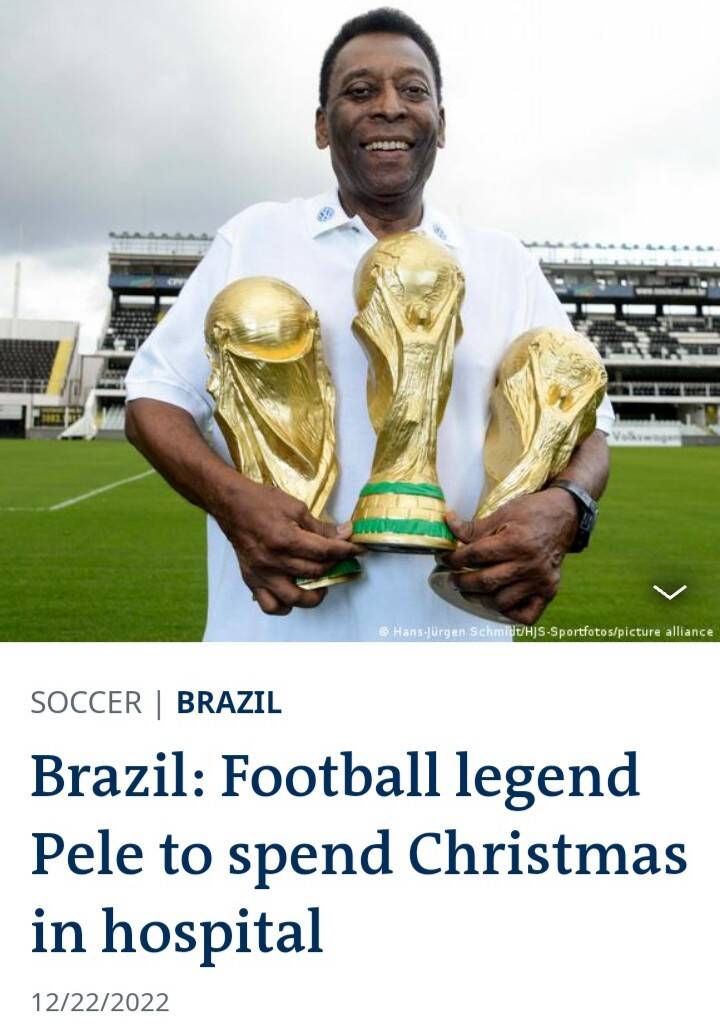
Task: Open the BRAZIL category link
Action: coord(229,703)
